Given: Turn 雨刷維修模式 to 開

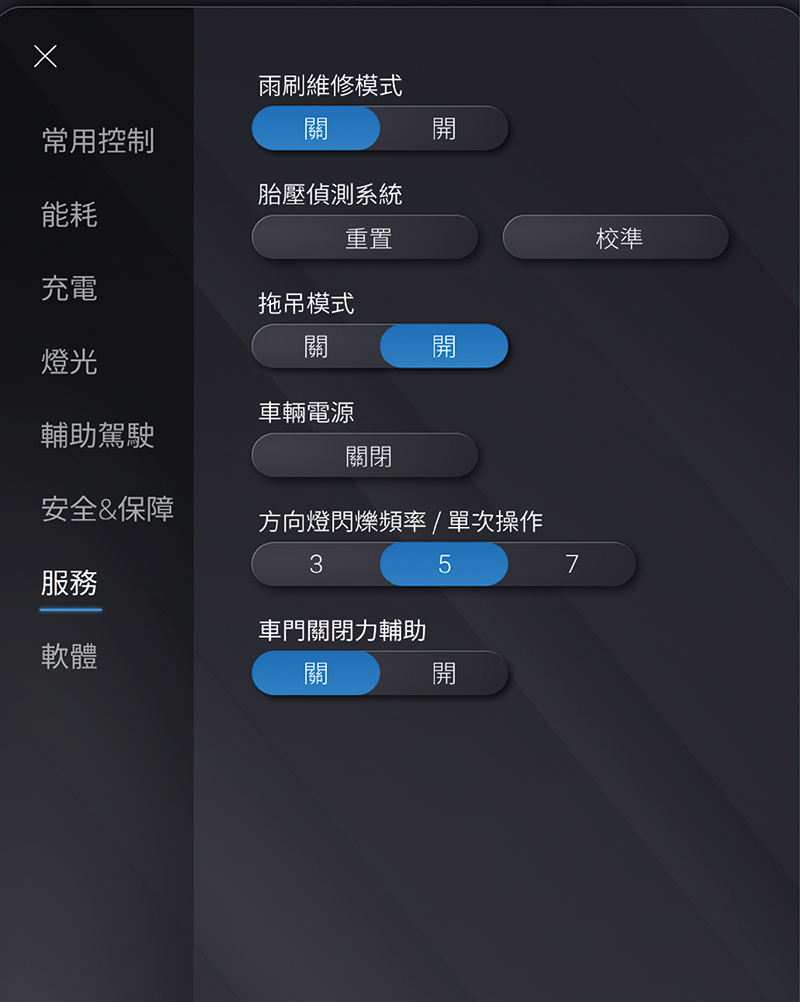Looking at the screenshot, I should (x=444, y=128).
